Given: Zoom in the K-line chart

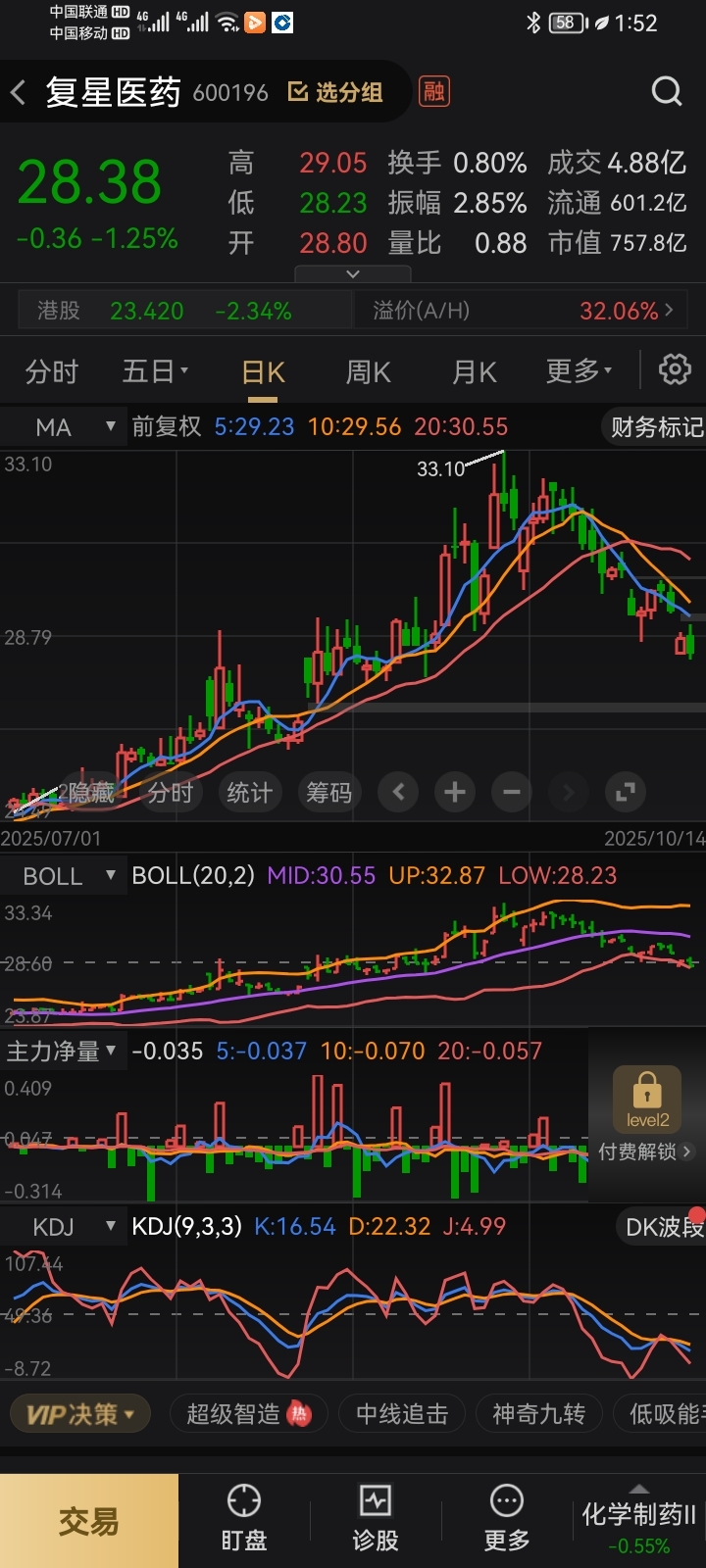Looking at the screenshot, I should point(454,792).
